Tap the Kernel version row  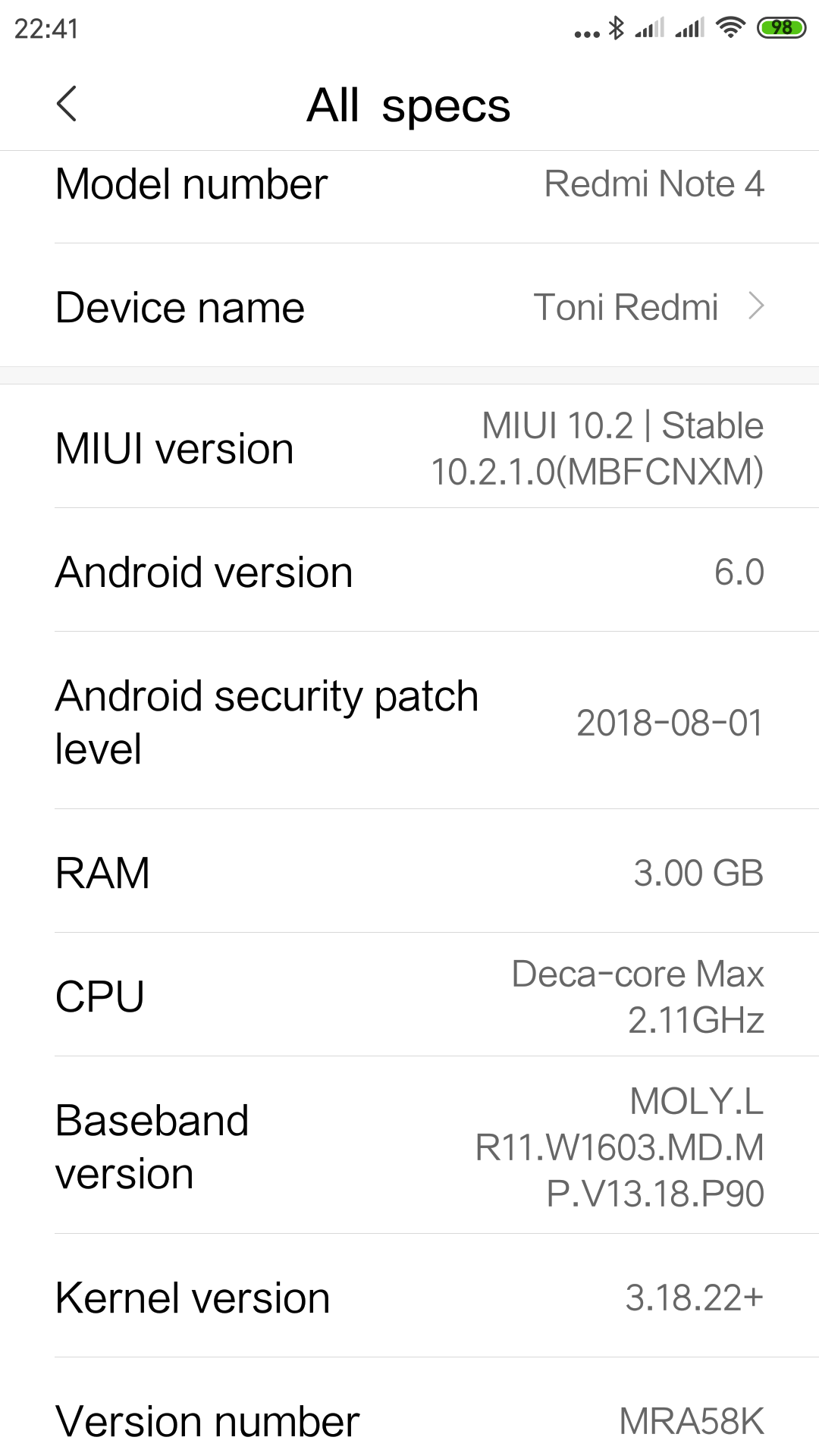point(409,1298)
